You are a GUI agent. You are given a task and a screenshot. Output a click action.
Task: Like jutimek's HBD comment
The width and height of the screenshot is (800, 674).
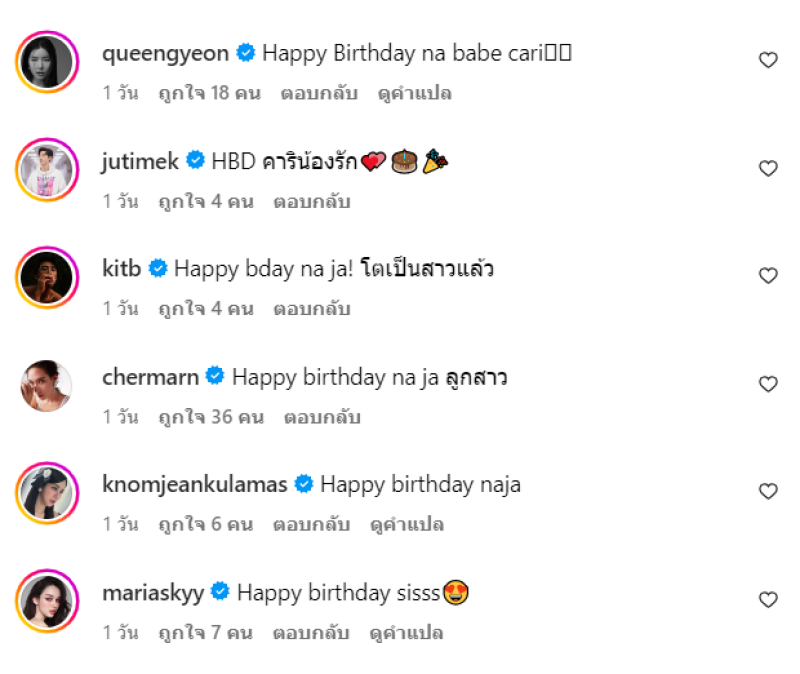[768, 168]
